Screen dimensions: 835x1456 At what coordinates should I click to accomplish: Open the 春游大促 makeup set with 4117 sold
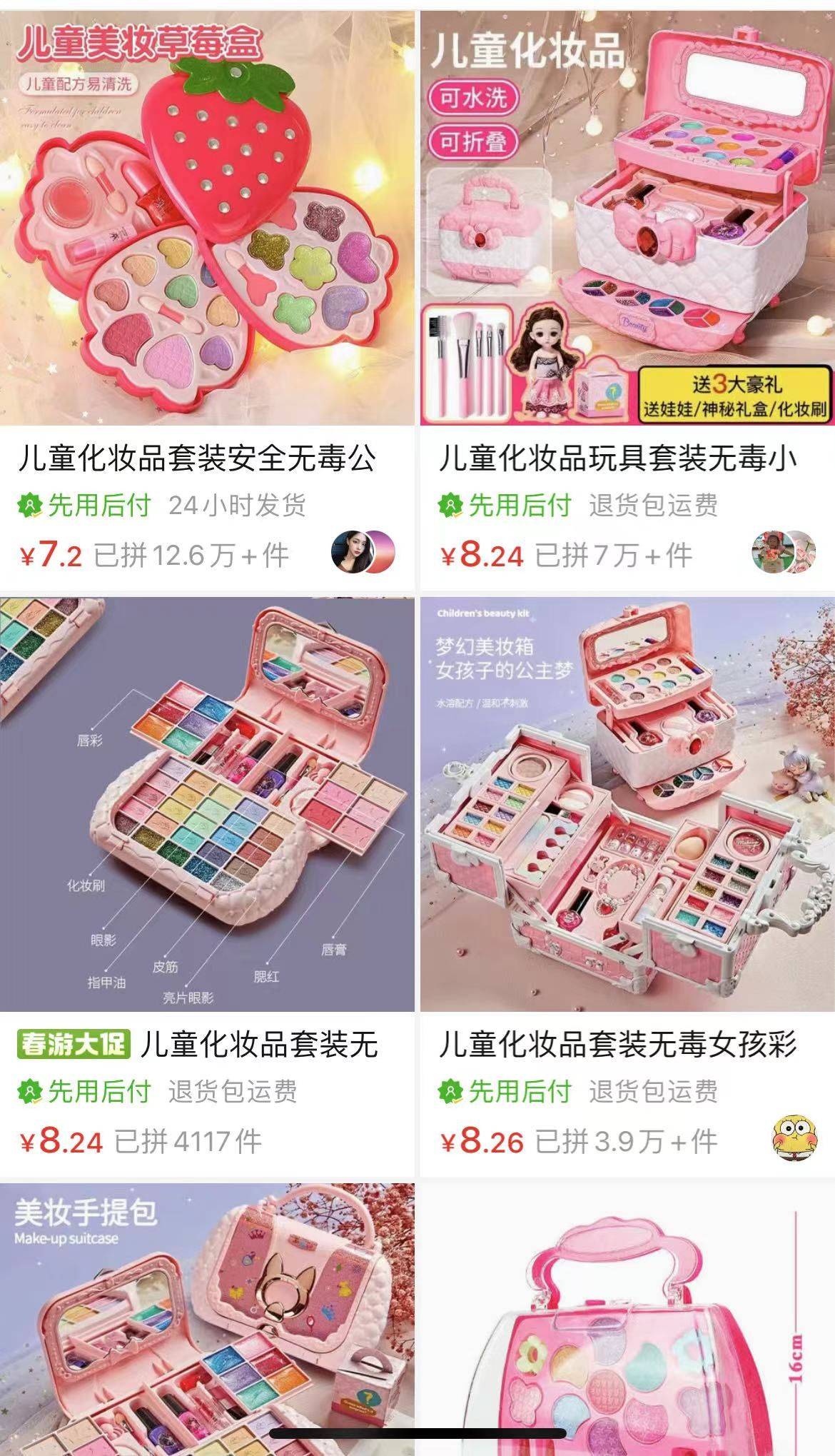(207, 803)
